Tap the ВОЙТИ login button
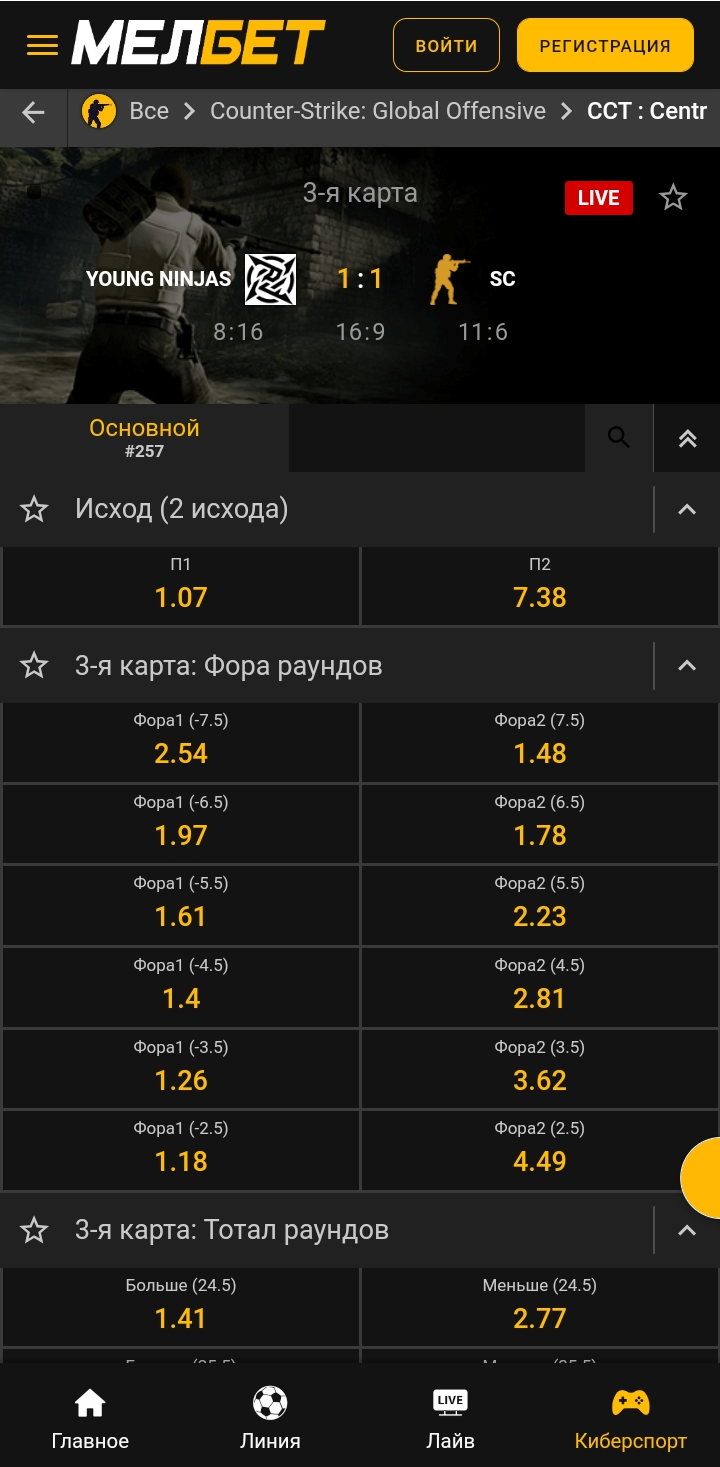Viewport: 720px width, 1467px height. [446, 45]
